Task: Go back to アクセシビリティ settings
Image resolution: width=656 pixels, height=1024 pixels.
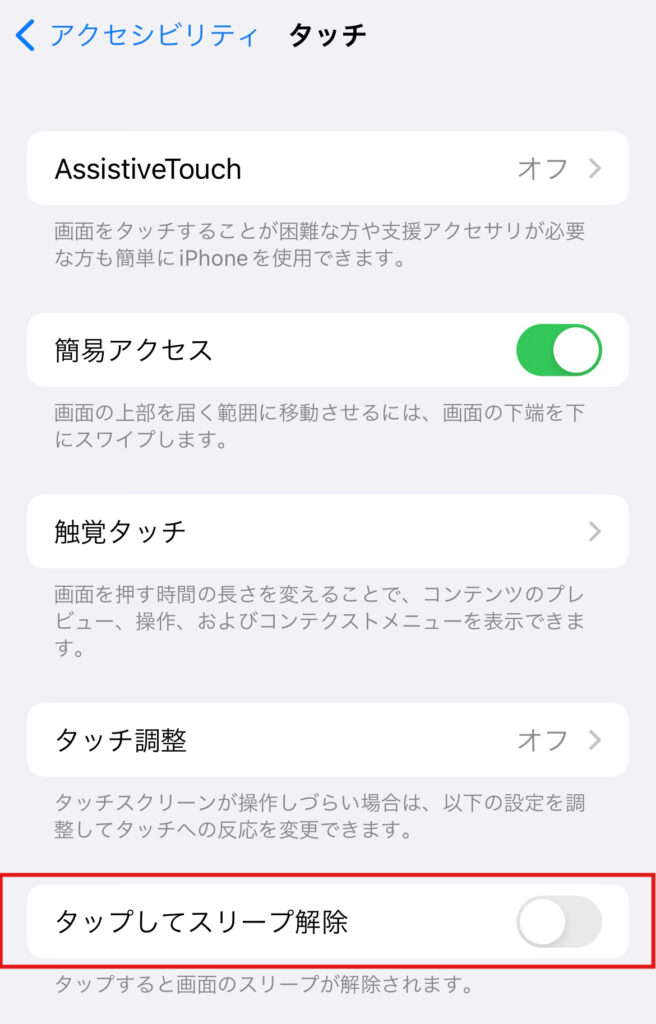Action: tap(137, 36)
